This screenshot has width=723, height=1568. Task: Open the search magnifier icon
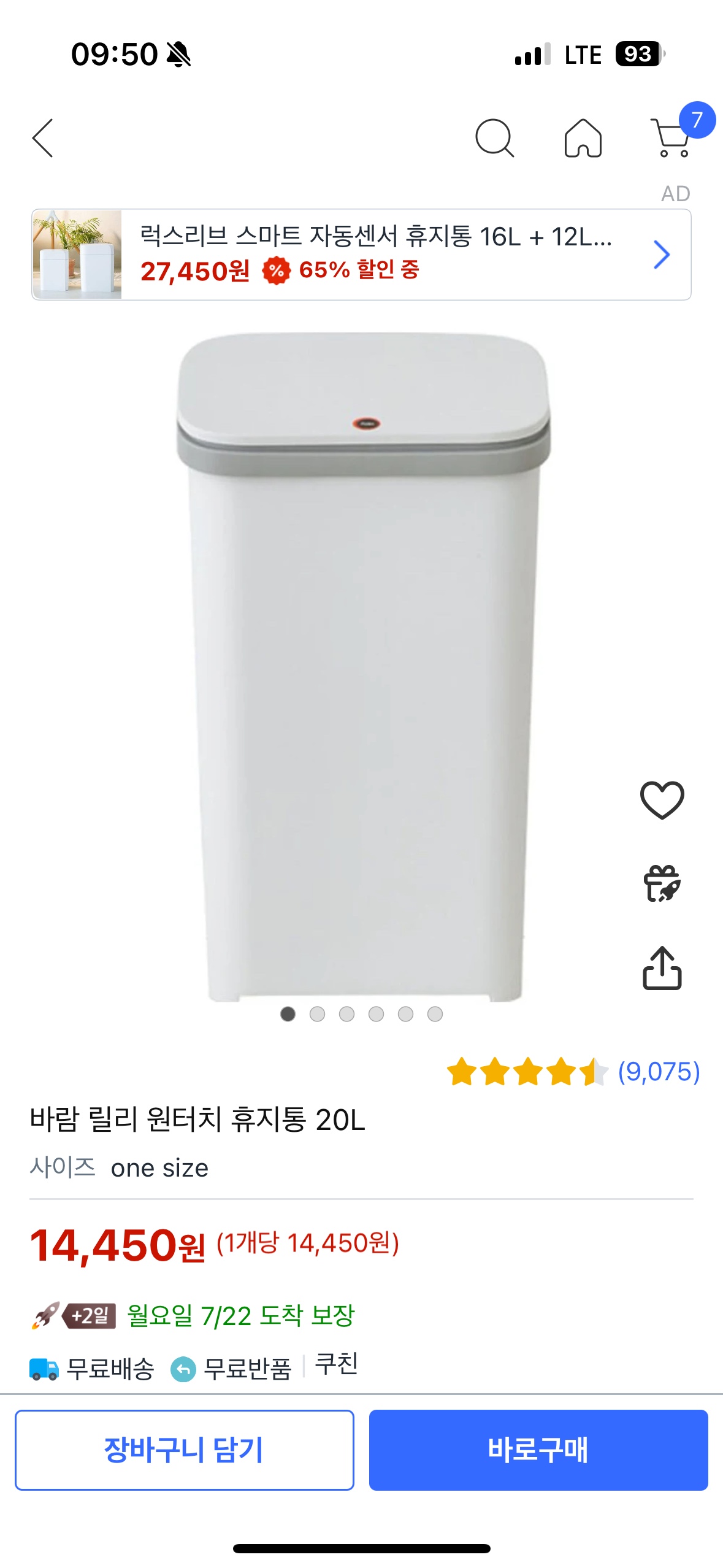[494, 138]
